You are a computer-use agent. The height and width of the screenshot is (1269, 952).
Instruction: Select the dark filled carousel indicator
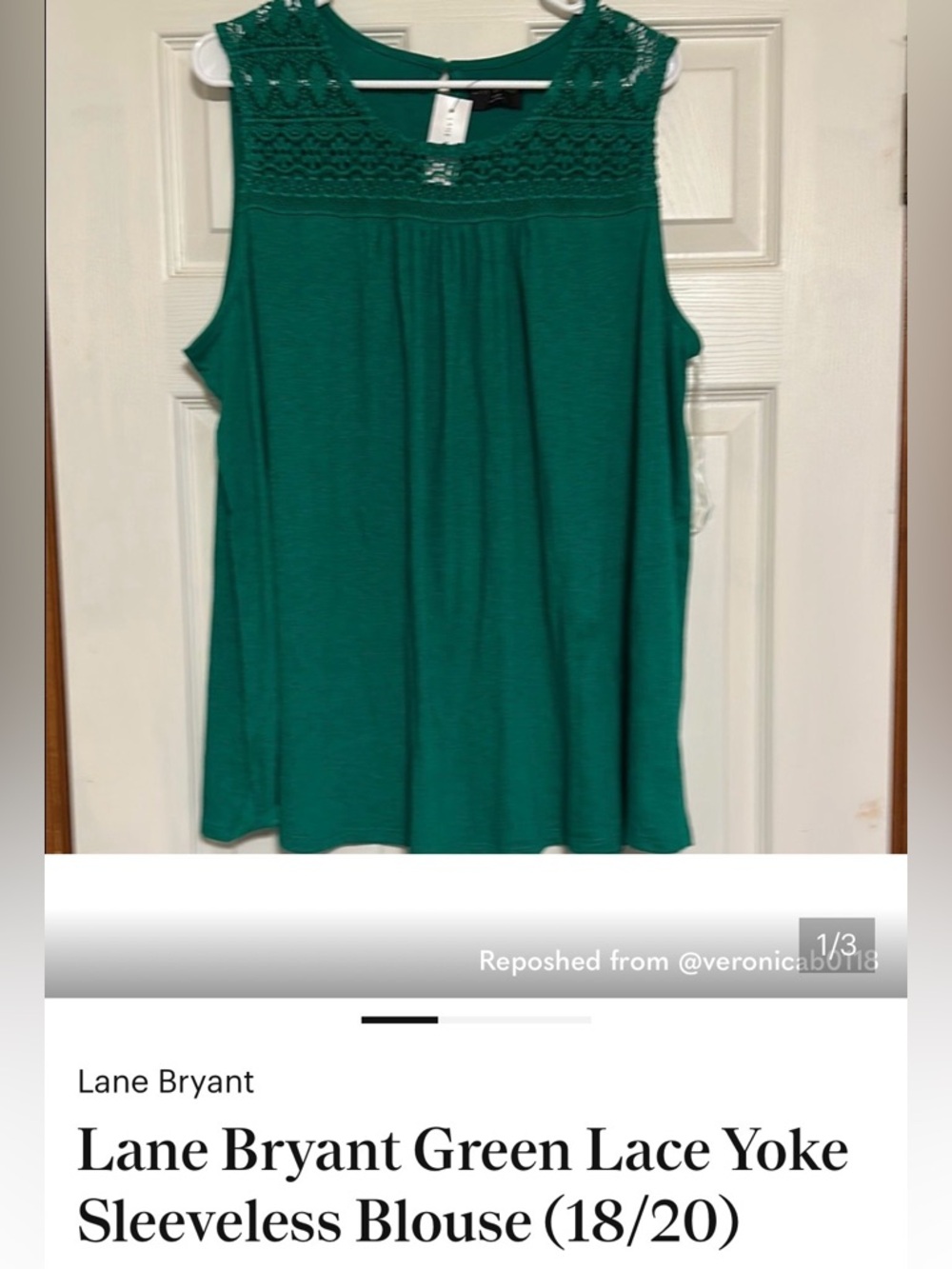point(398,1021)
